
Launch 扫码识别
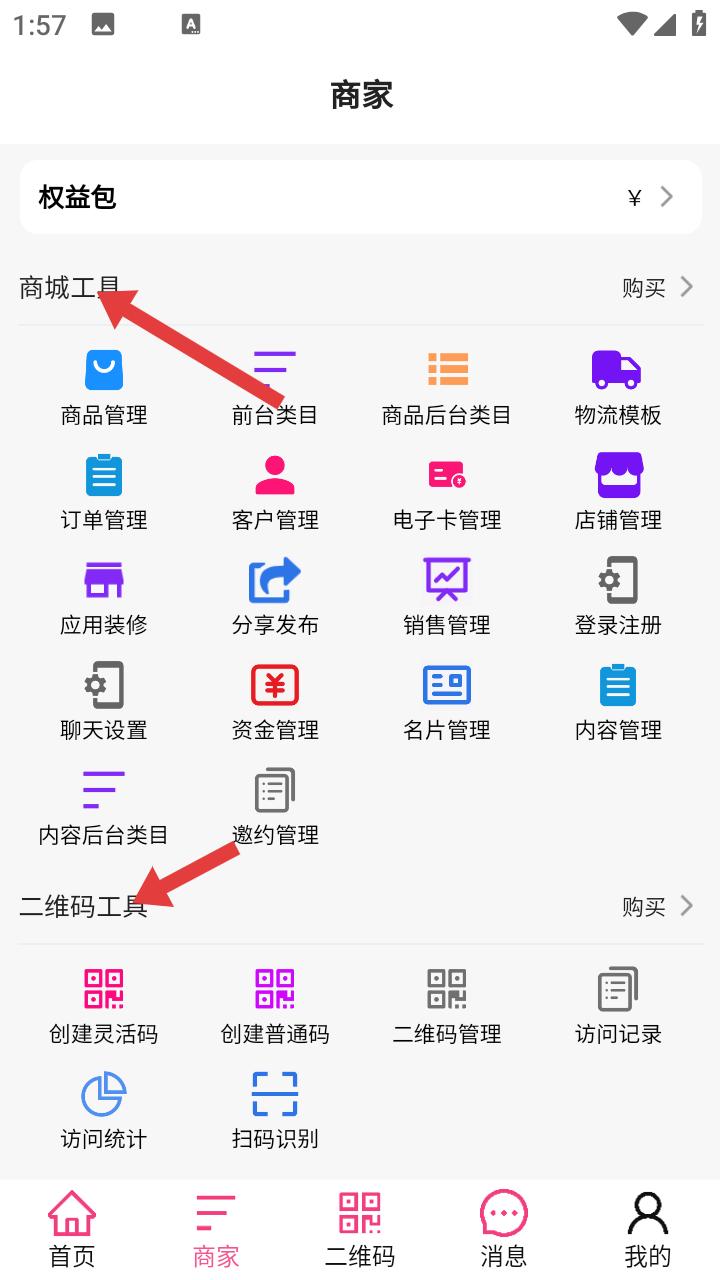pos(275,1112)
